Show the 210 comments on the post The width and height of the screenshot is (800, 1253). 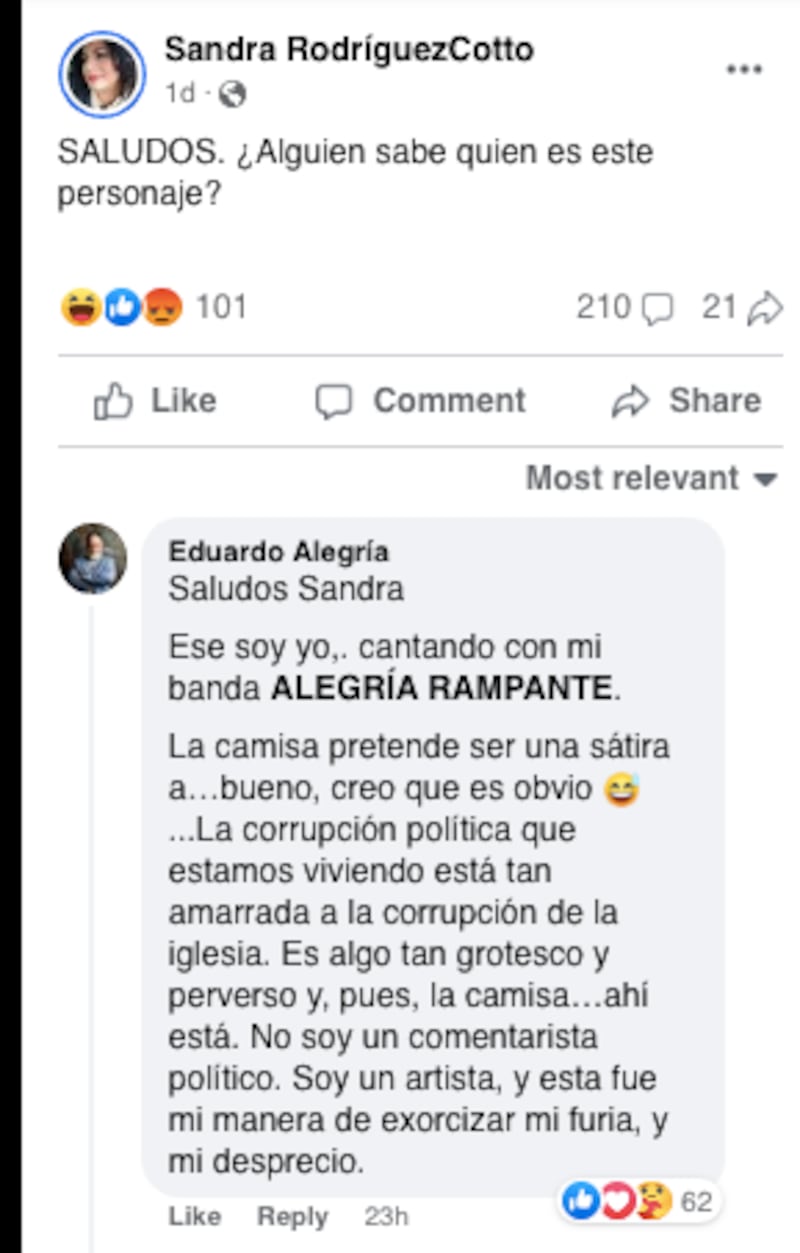[x=624, y=307]
